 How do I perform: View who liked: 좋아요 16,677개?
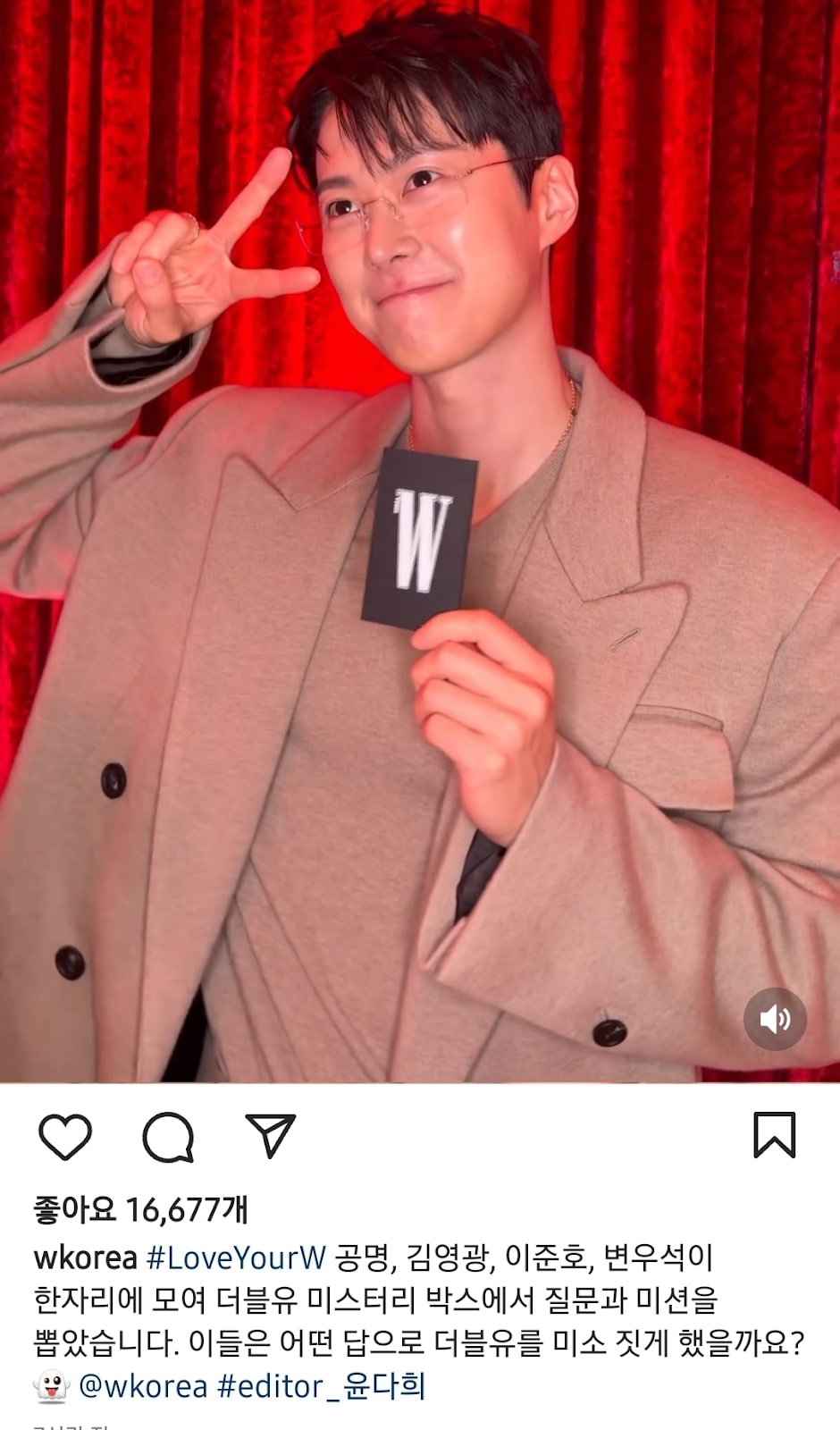pos(140,1210)
